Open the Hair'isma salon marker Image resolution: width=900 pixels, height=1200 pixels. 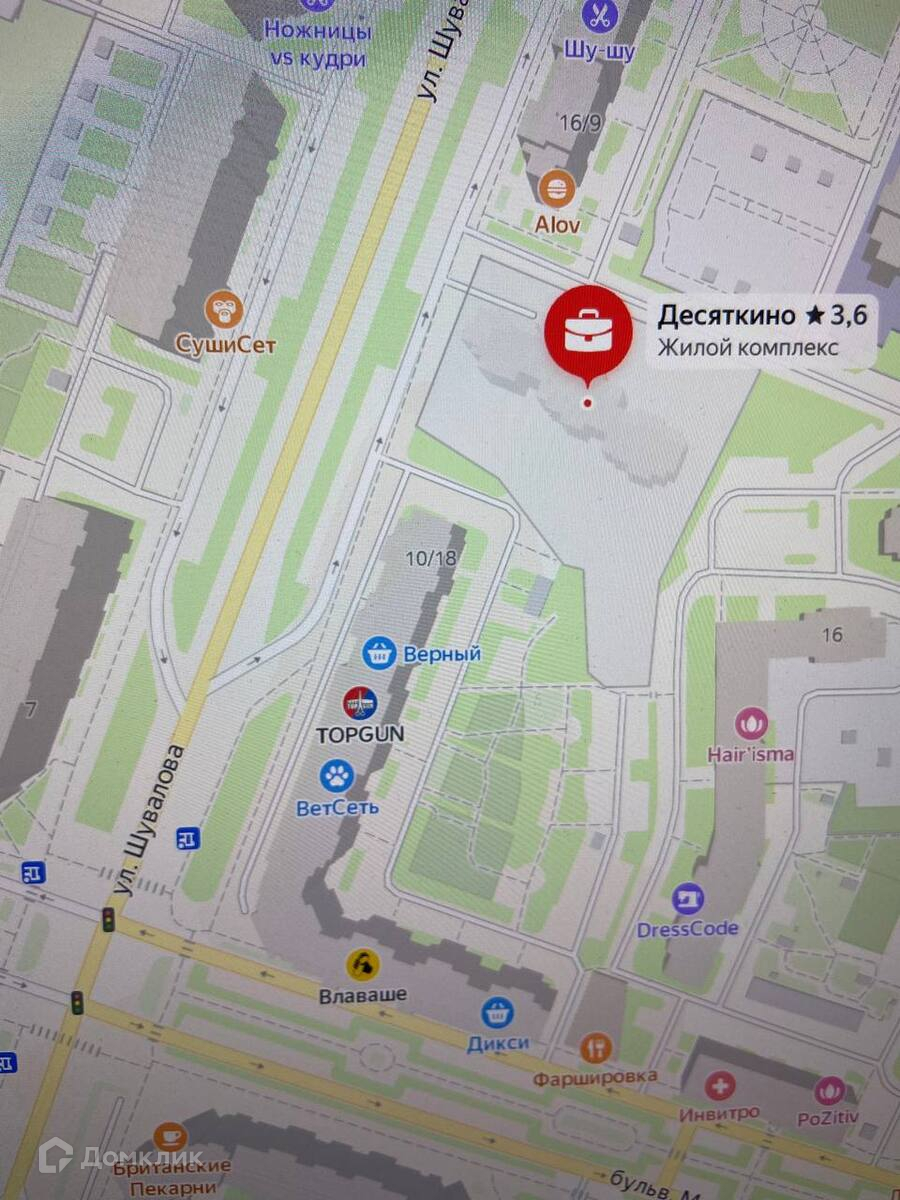coord(750,723)
